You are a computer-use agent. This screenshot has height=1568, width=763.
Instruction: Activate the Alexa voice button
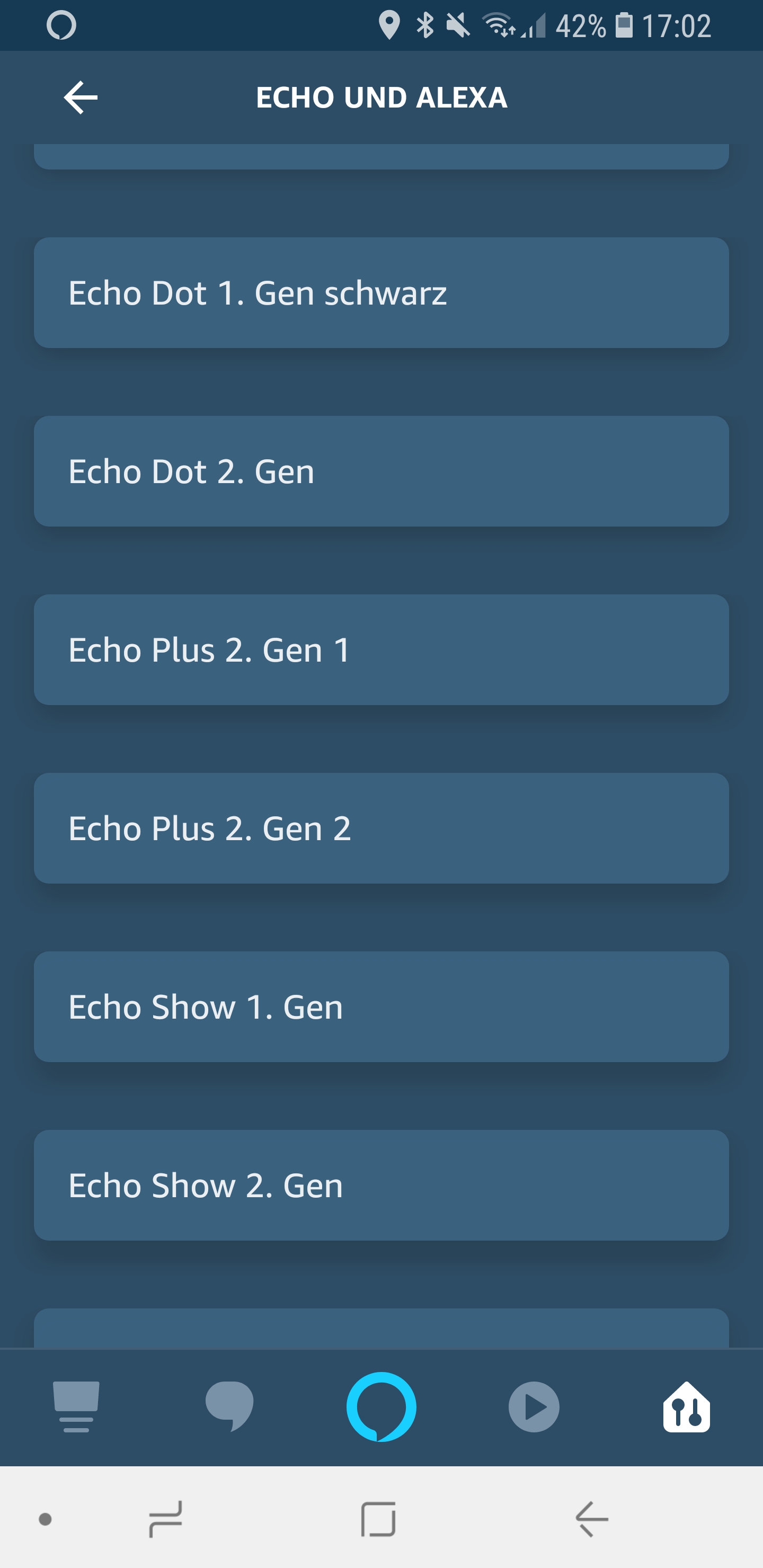tap(381, 1406)
